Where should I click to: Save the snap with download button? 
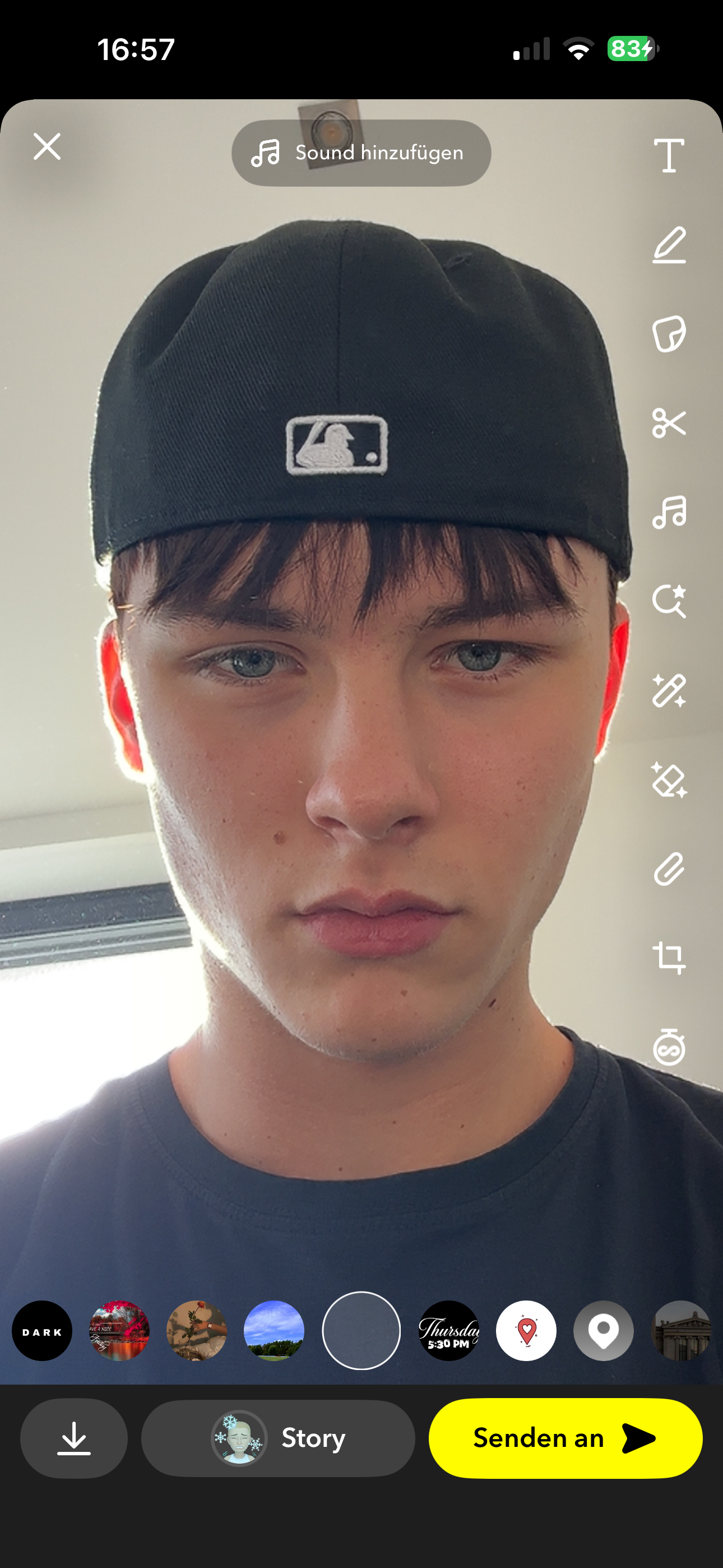click(73, 1438)
